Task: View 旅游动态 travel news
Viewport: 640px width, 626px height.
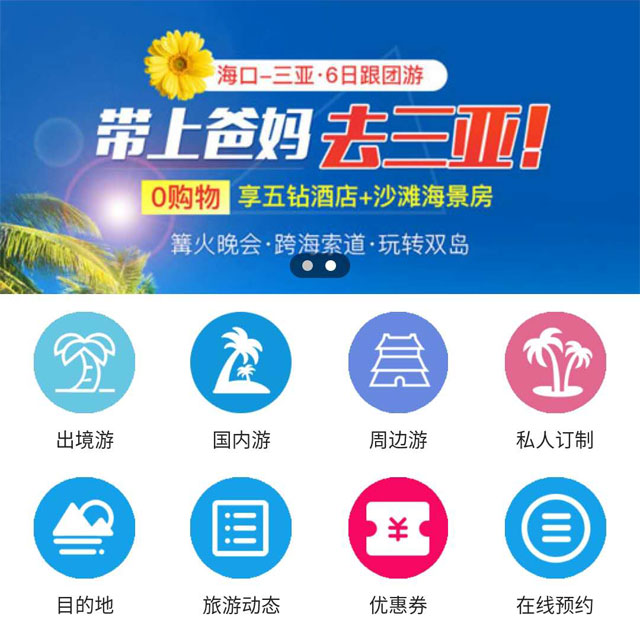Action: [241, 528]
